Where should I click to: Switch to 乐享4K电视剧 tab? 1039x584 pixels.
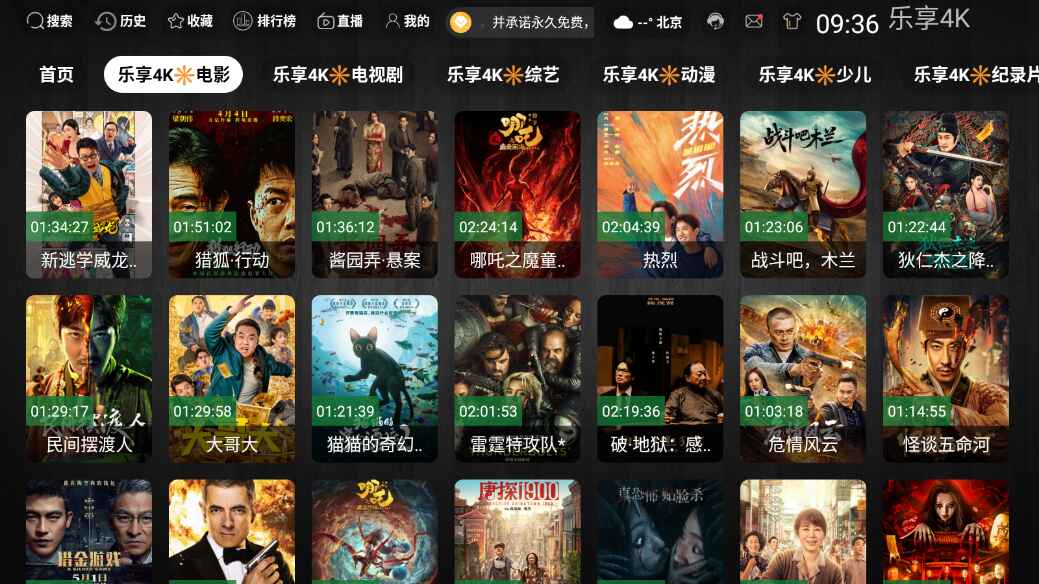click(x=338, y=75)
